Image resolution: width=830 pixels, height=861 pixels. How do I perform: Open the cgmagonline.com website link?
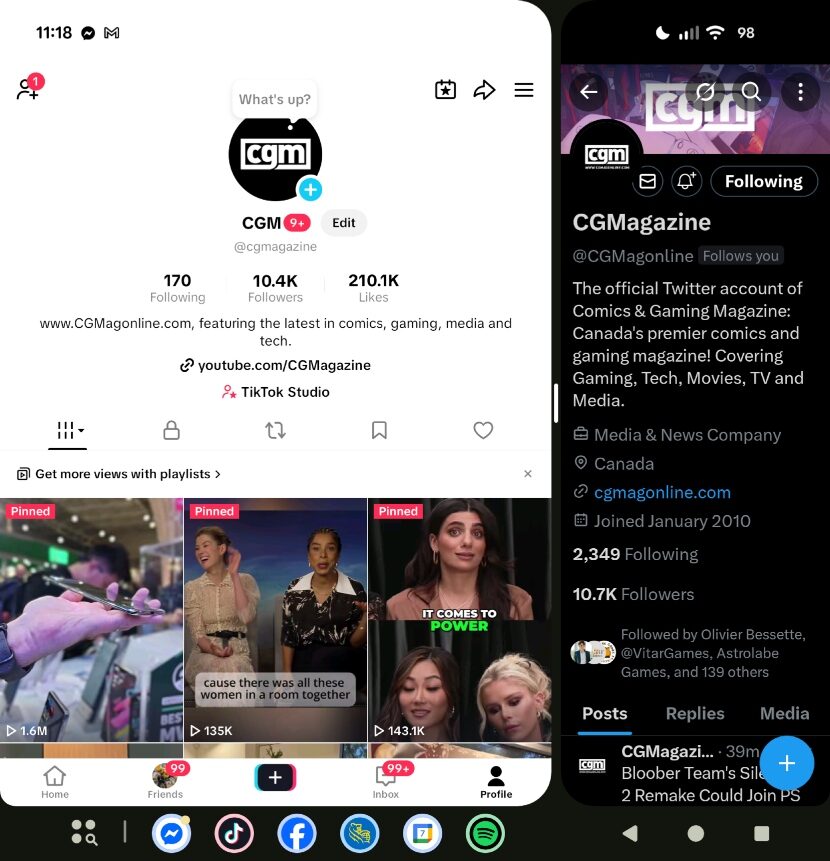662,492
